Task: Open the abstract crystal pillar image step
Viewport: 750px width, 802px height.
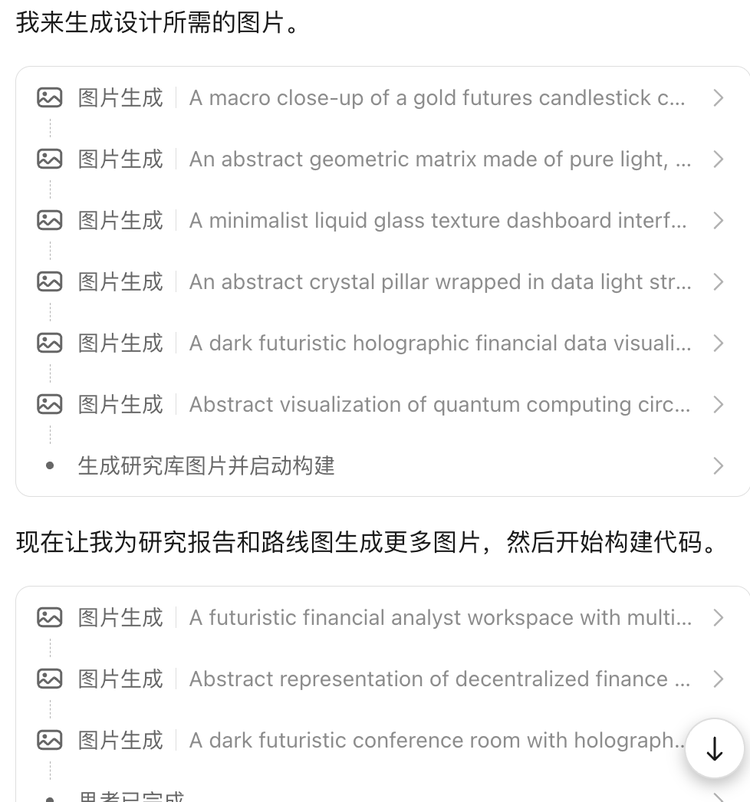Action: click(717, 282)
